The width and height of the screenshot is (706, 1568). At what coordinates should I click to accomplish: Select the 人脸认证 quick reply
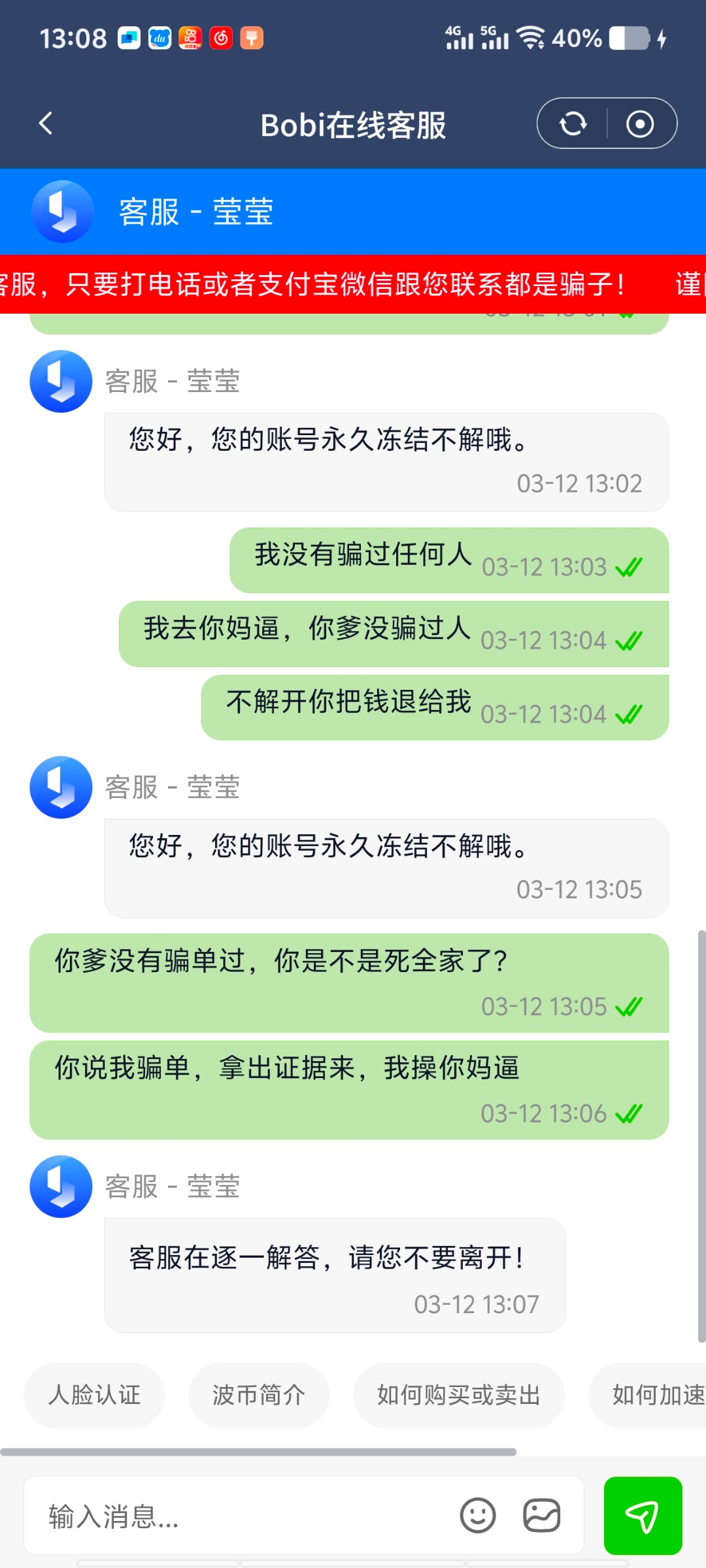click(x=94, y=1395)
